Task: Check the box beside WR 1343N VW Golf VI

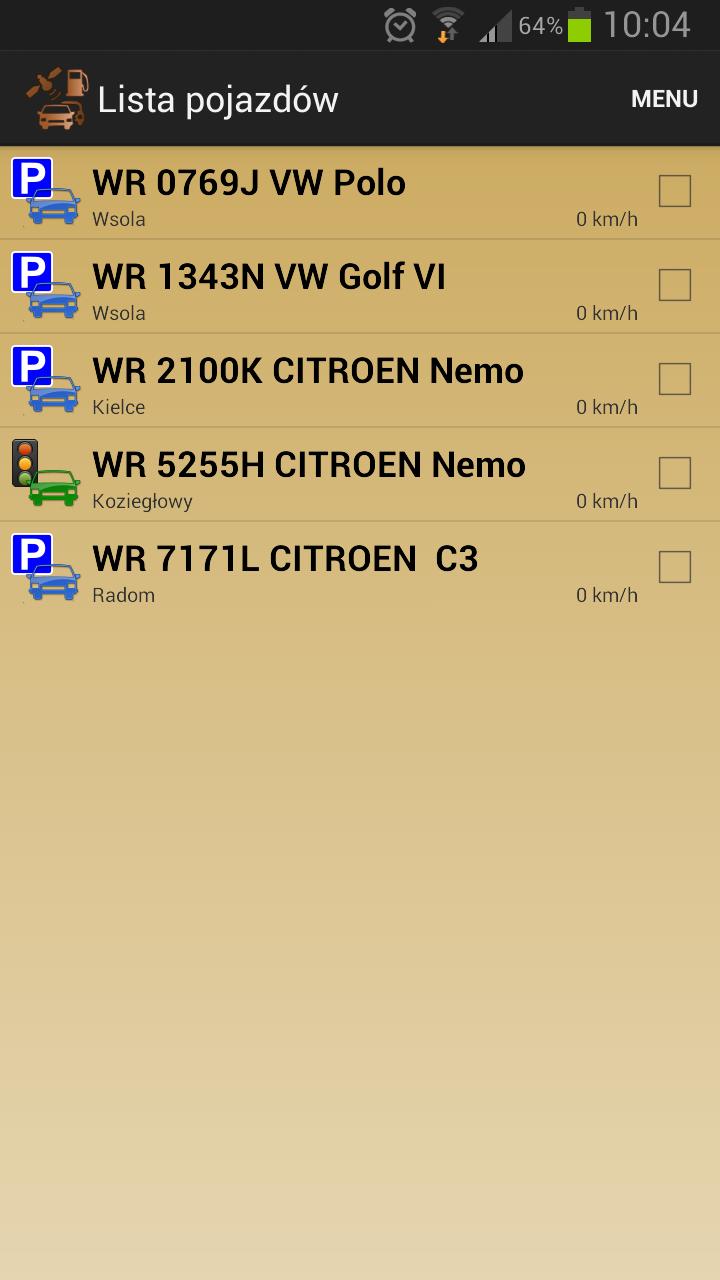Action: 675,285
